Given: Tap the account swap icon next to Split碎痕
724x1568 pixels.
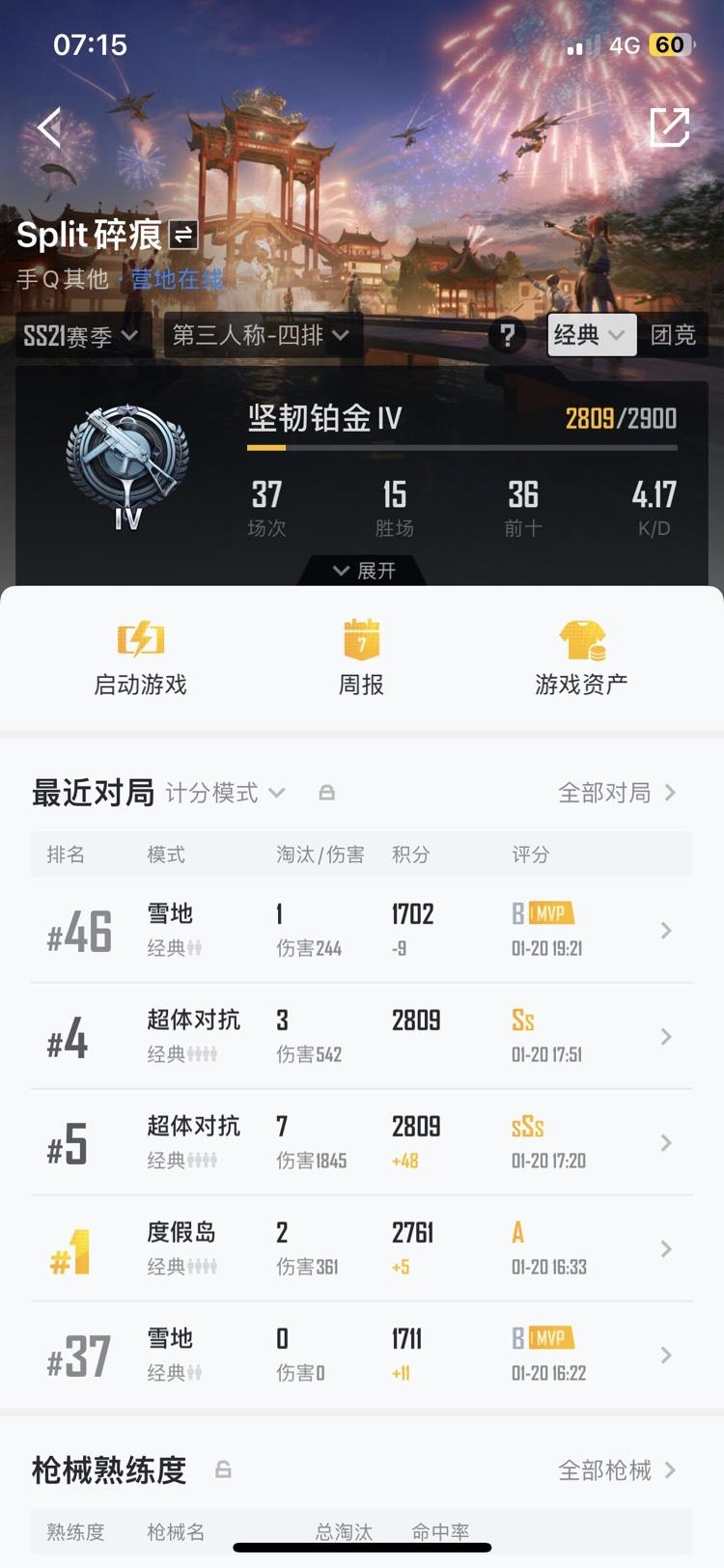Looking at the screenshot, I should click(x=185, y=235).
